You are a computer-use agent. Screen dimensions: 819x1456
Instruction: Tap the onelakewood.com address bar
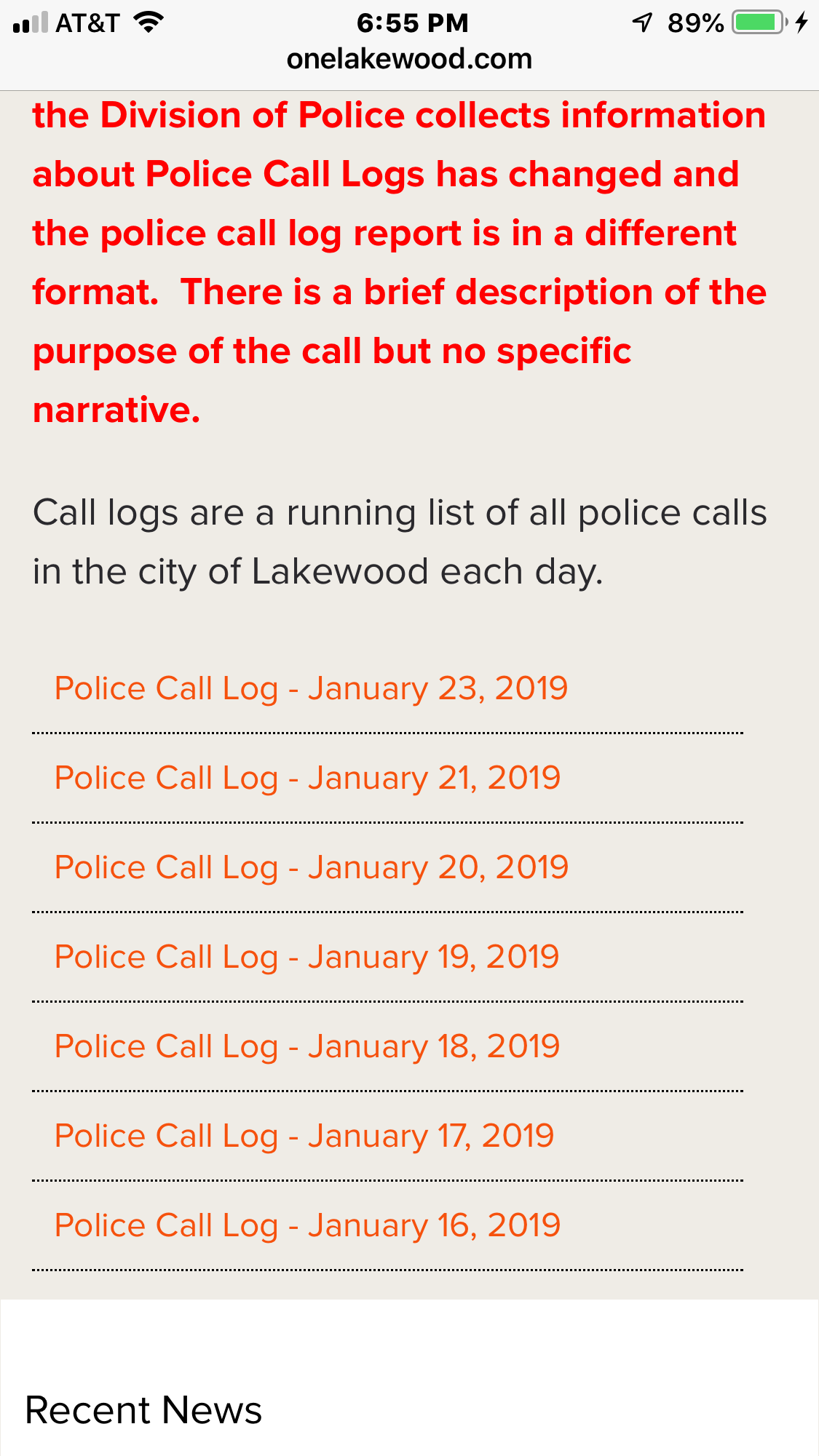click(x=409, y=60)
